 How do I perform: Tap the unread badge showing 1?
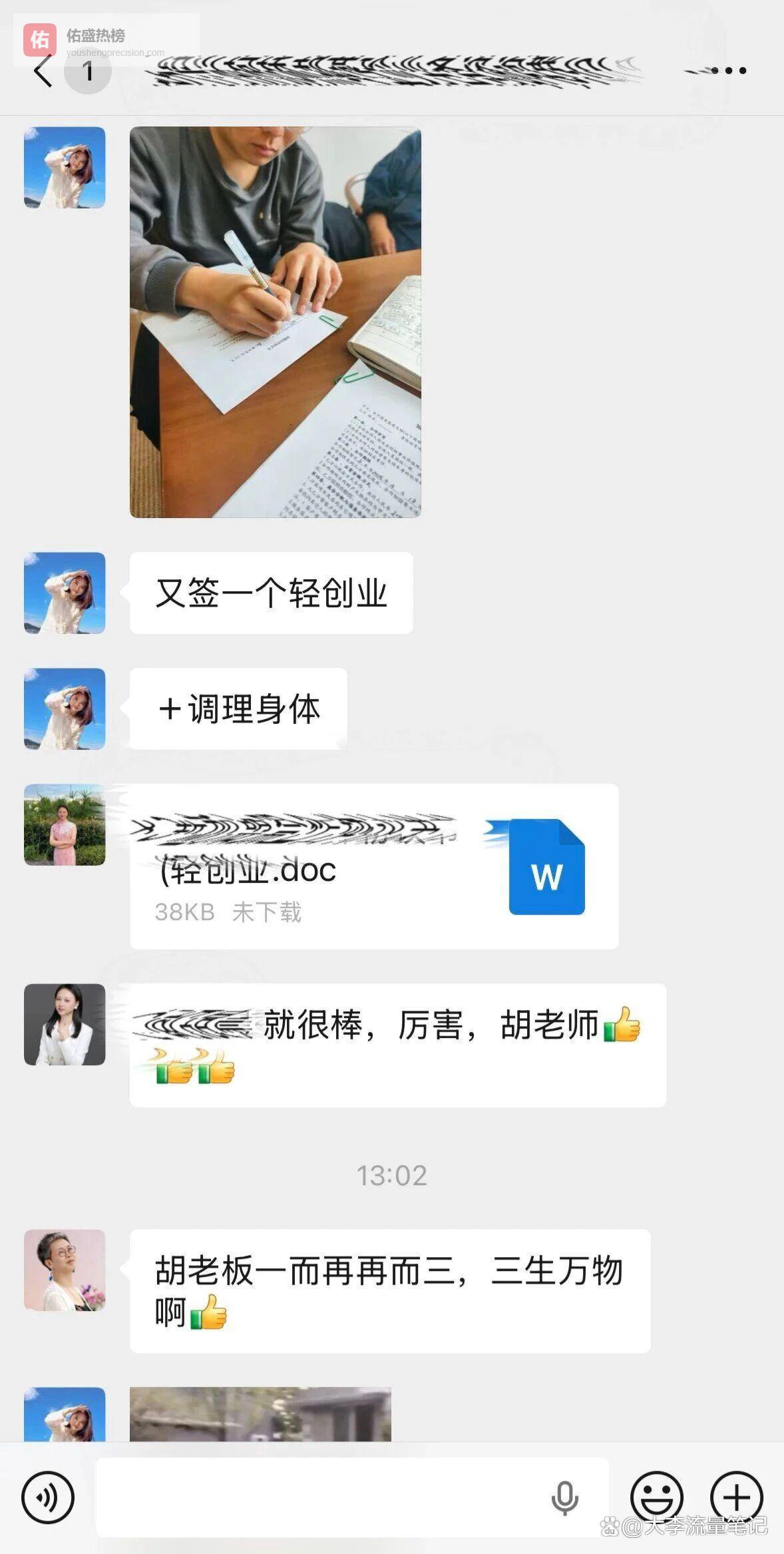pyautogui.click(x=87, y=75)
